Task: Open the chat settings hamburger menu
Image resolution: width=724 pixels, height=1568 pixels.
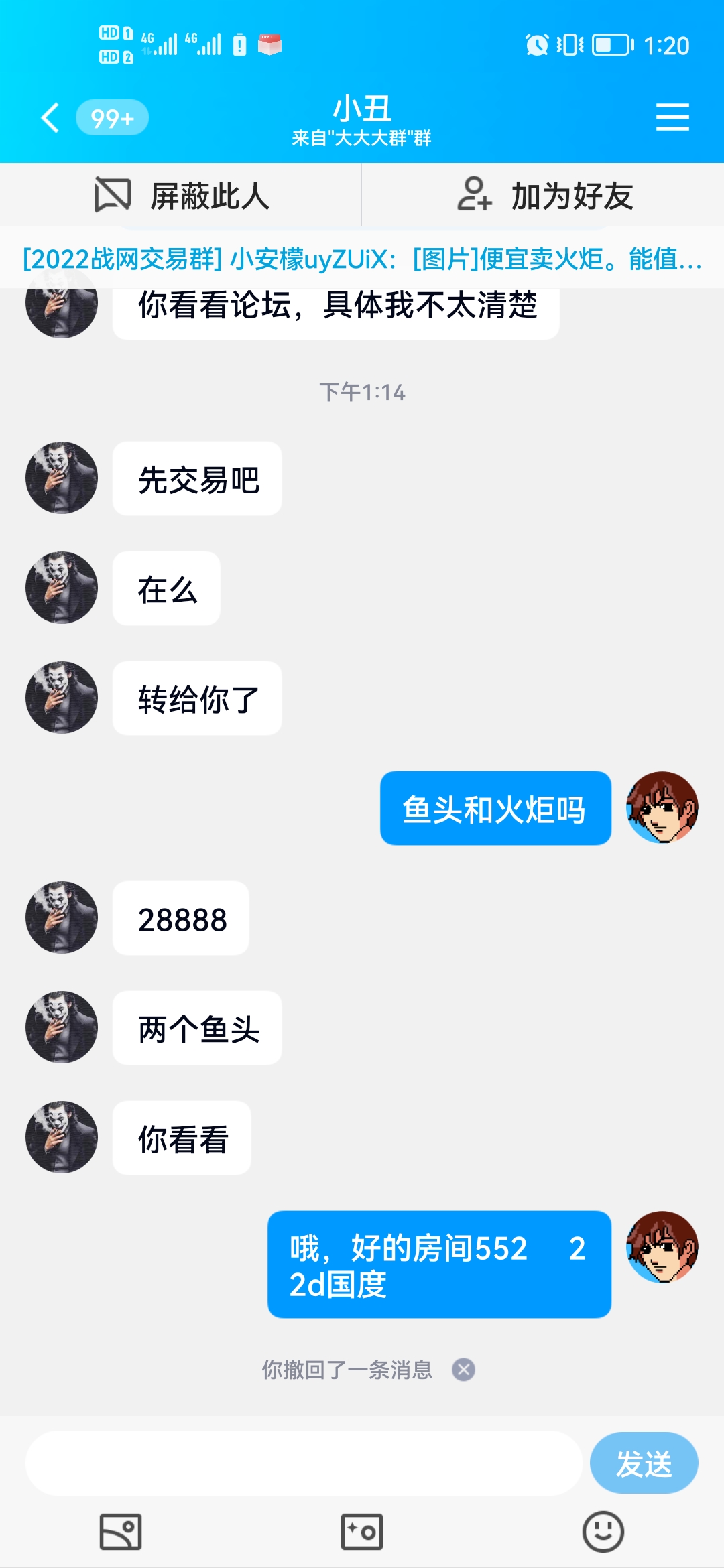Action: point(672,117)
